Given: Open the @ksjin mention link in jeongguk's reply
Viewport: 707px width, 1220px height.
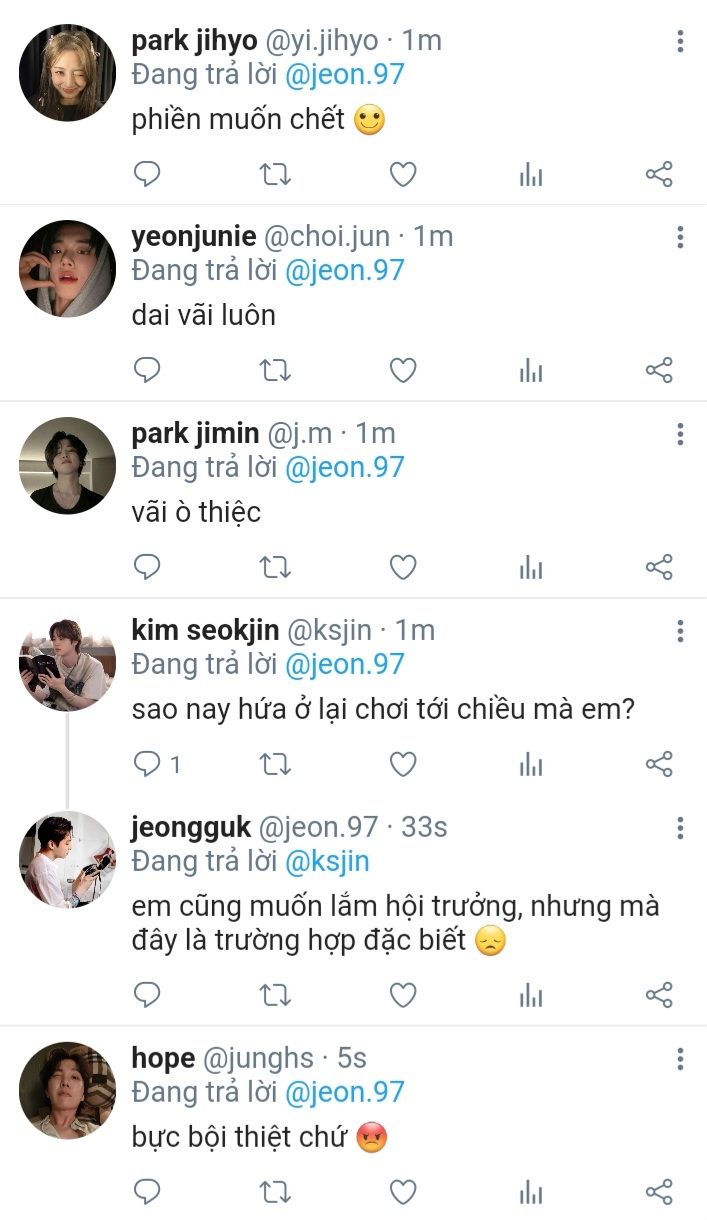Looking at the screenshot, I should [327, 861].
